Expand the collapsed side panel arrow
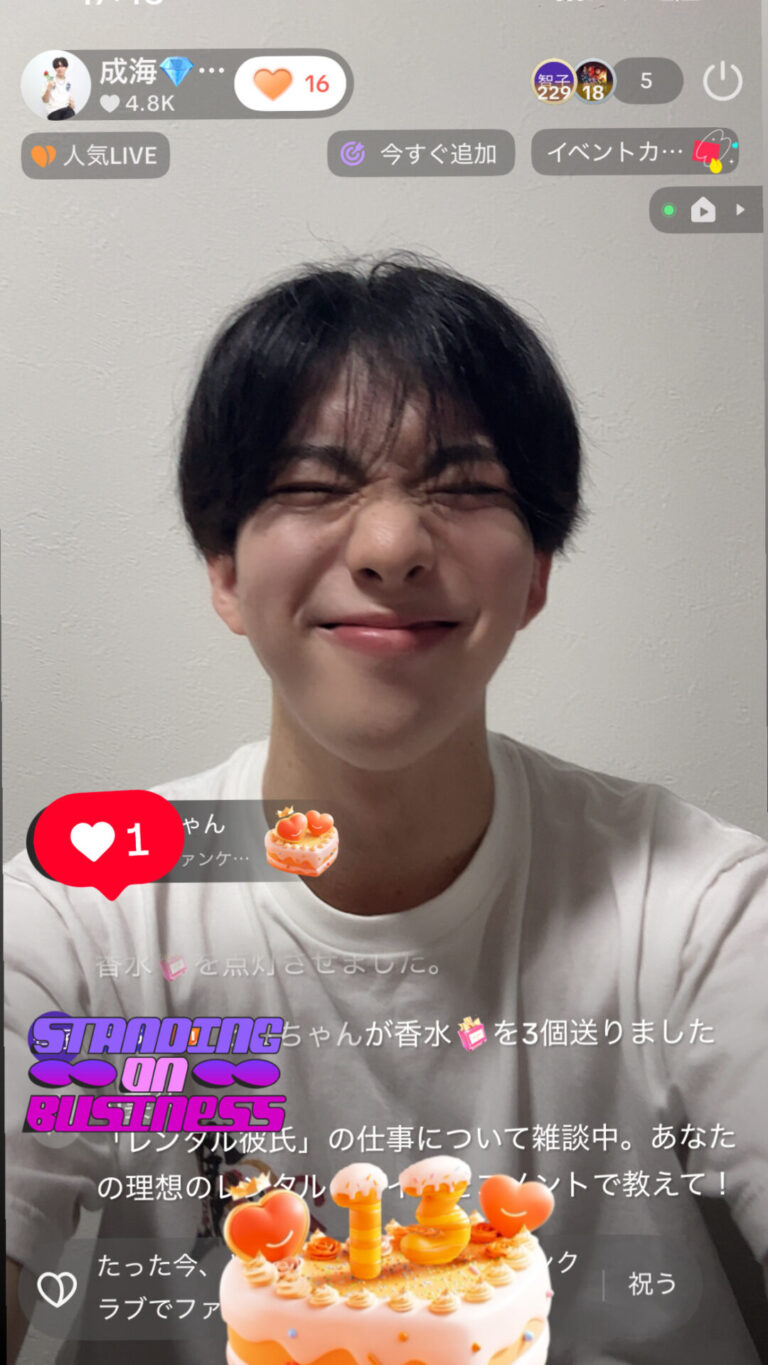Viewport: 768px width, 1365px height. point(741,210)
